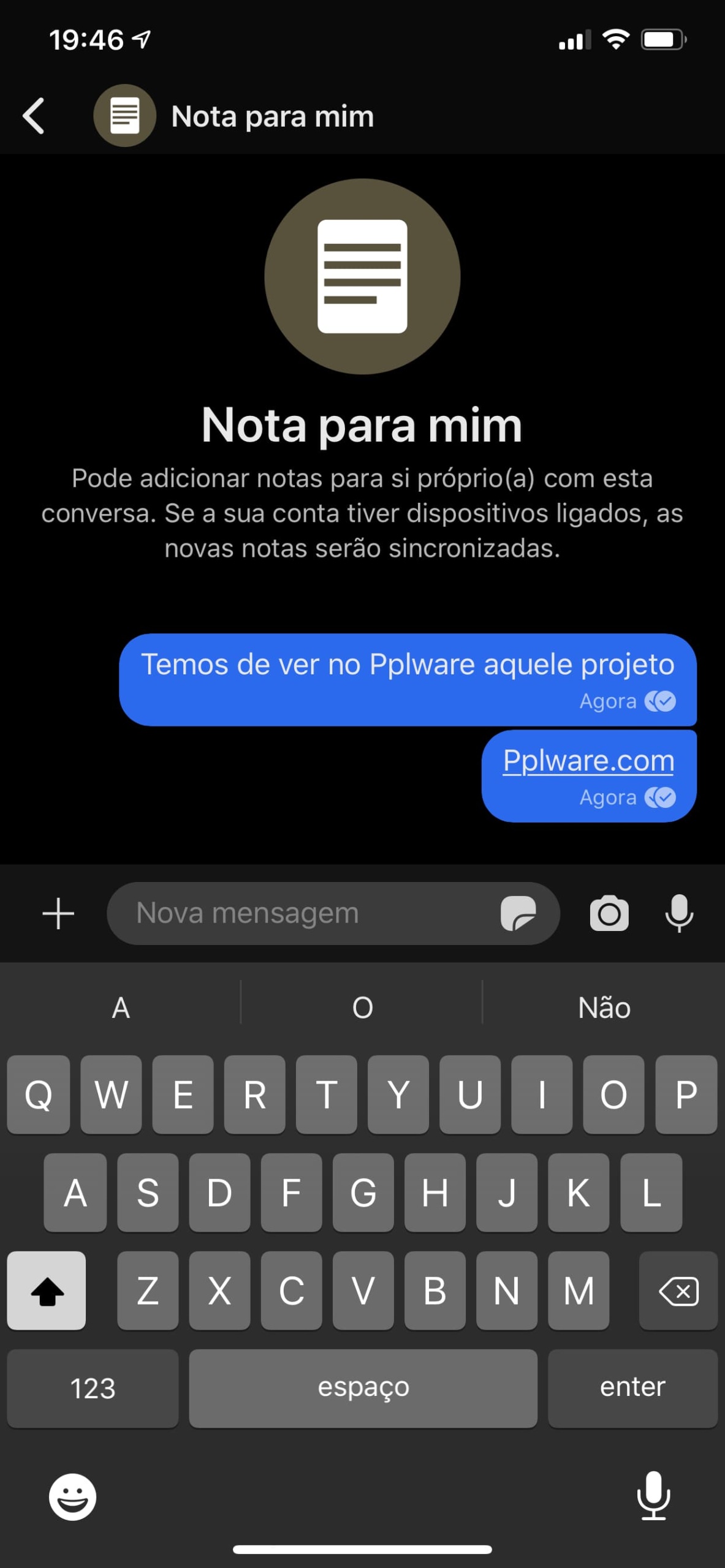The width and height of the screenshot is (725, 1568).
Task: Go back from Nota para mim
Action: (x=34, y=116)
